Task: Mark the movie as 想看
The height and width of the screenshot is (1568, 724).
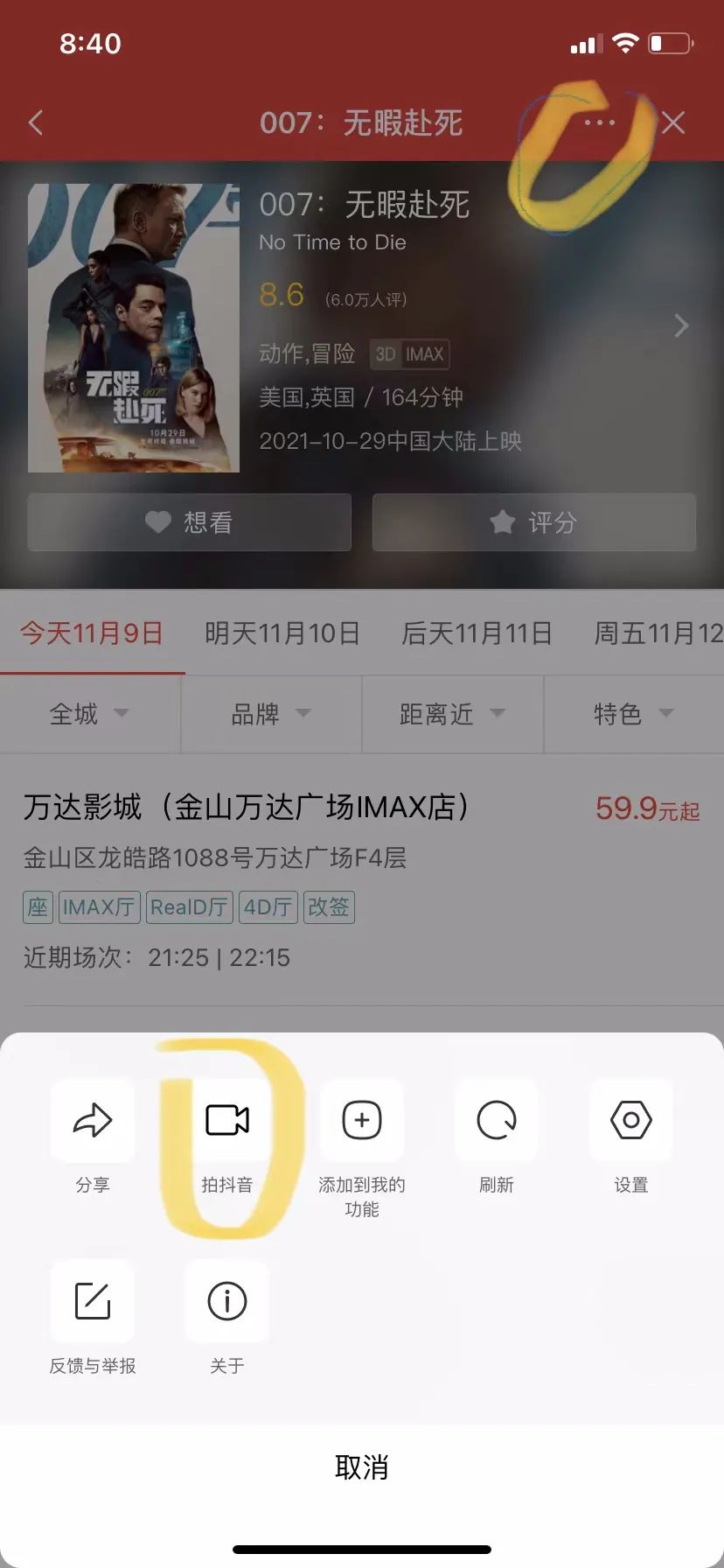Action: [190, 522]
